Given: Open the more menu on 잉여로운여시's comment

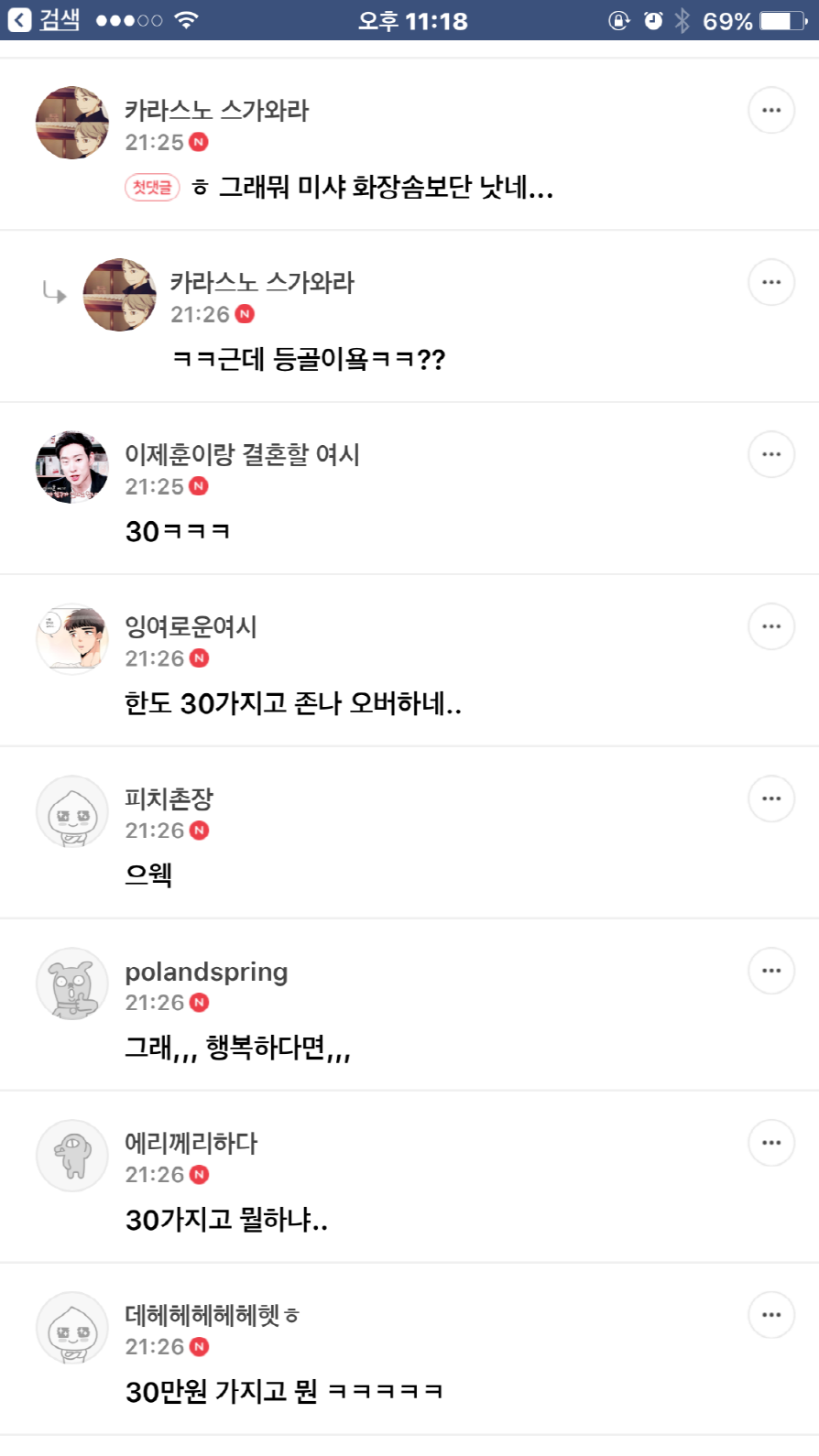Looking at the screenshot, I should click(x=770, y=627).
